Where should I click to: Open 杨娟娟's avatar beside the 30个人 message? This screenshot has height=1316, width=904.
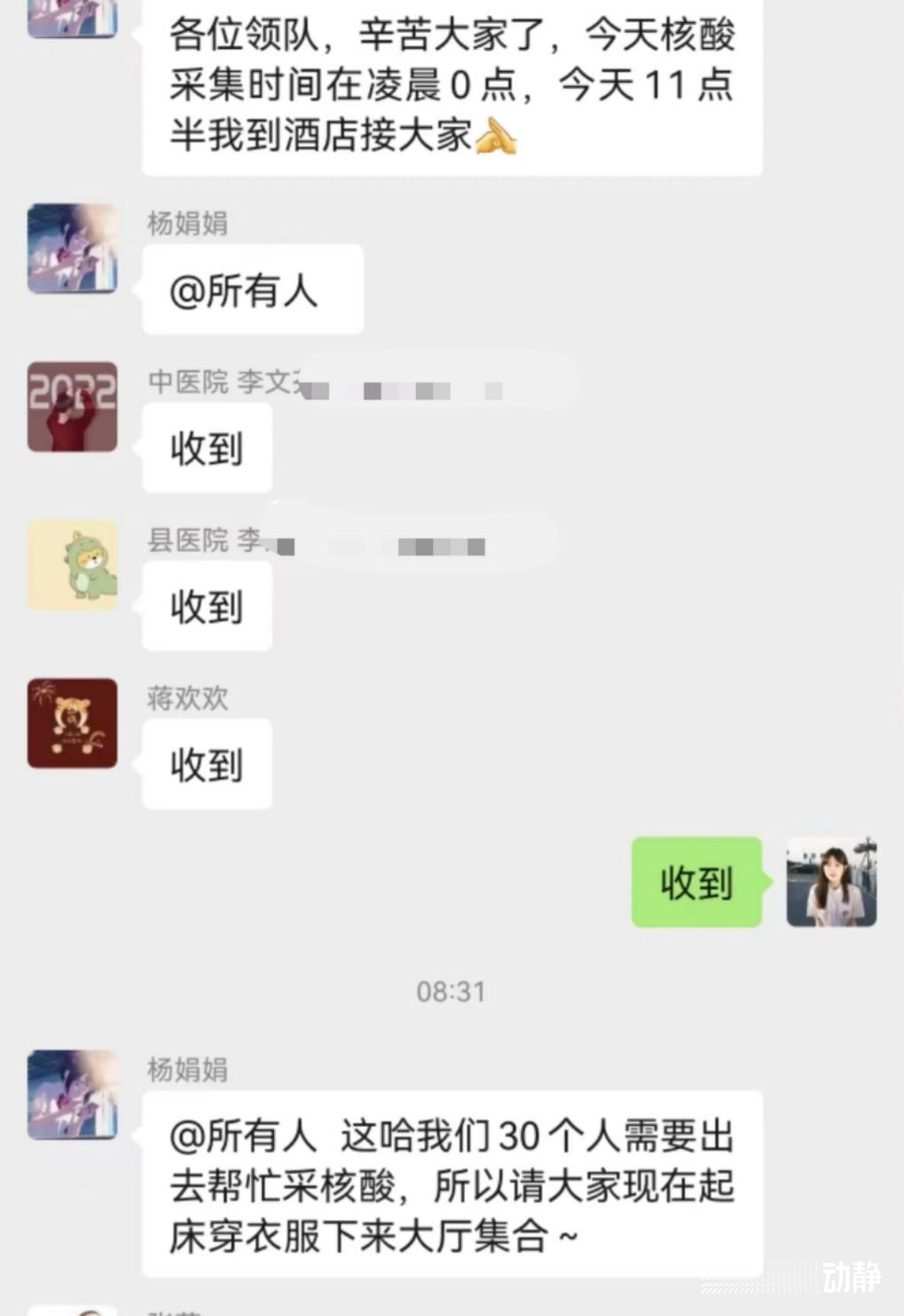coord(73,1094)
